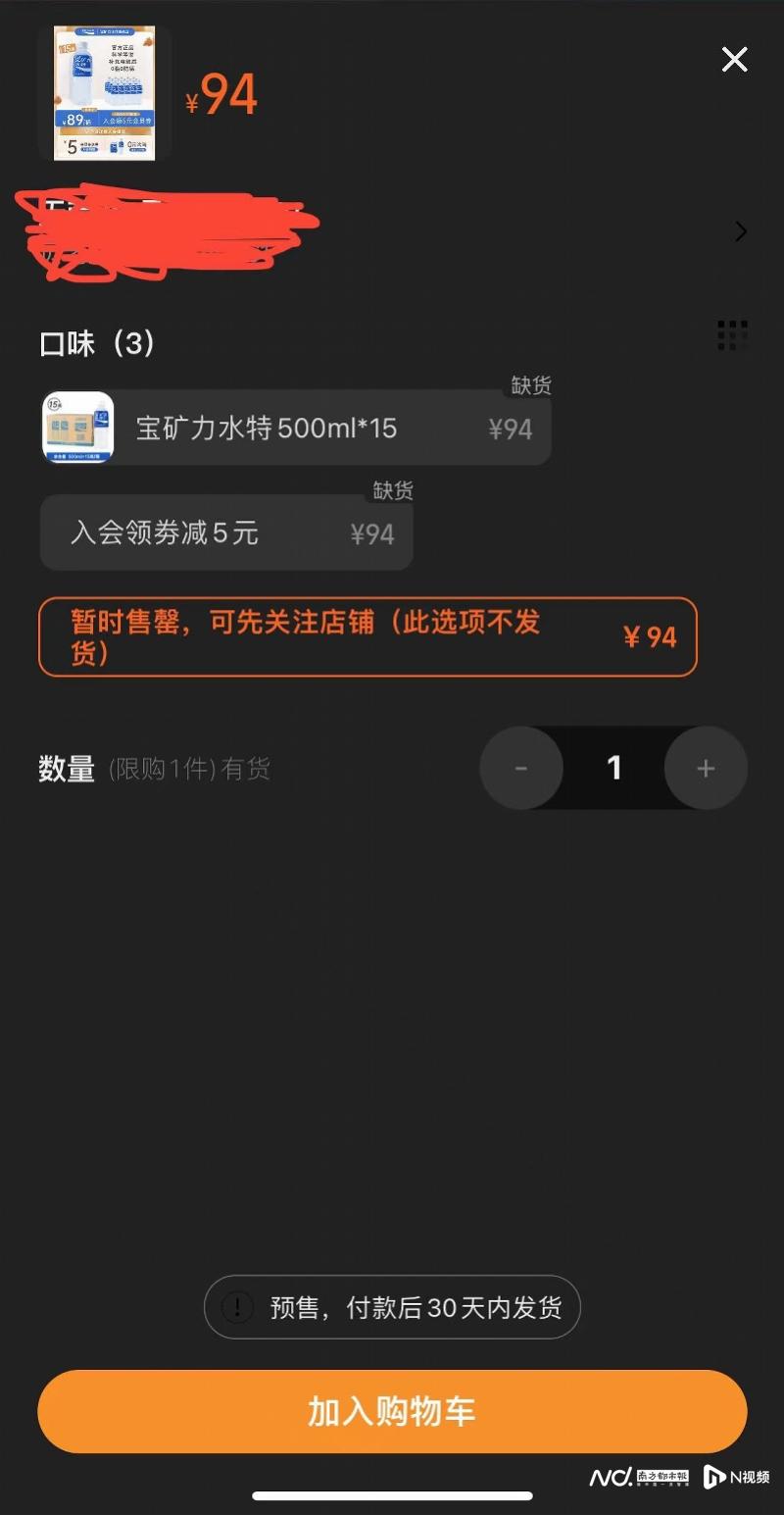
Task: Open the 口味（3）section header
Action: pyautogui.click(x=96, y=344)
